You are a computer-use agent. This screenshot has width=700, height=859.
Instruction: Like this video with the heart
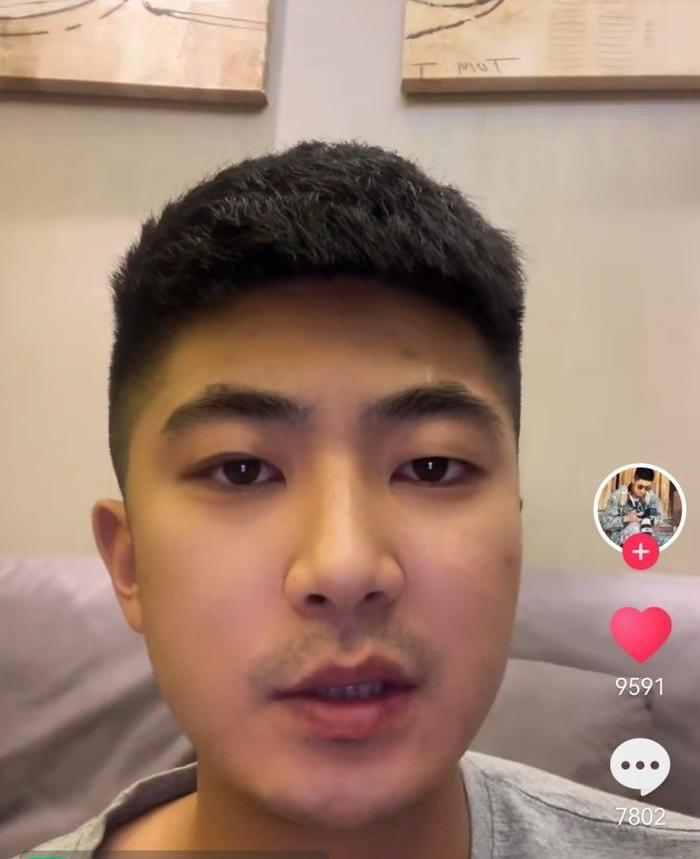(x=640, y=634)
